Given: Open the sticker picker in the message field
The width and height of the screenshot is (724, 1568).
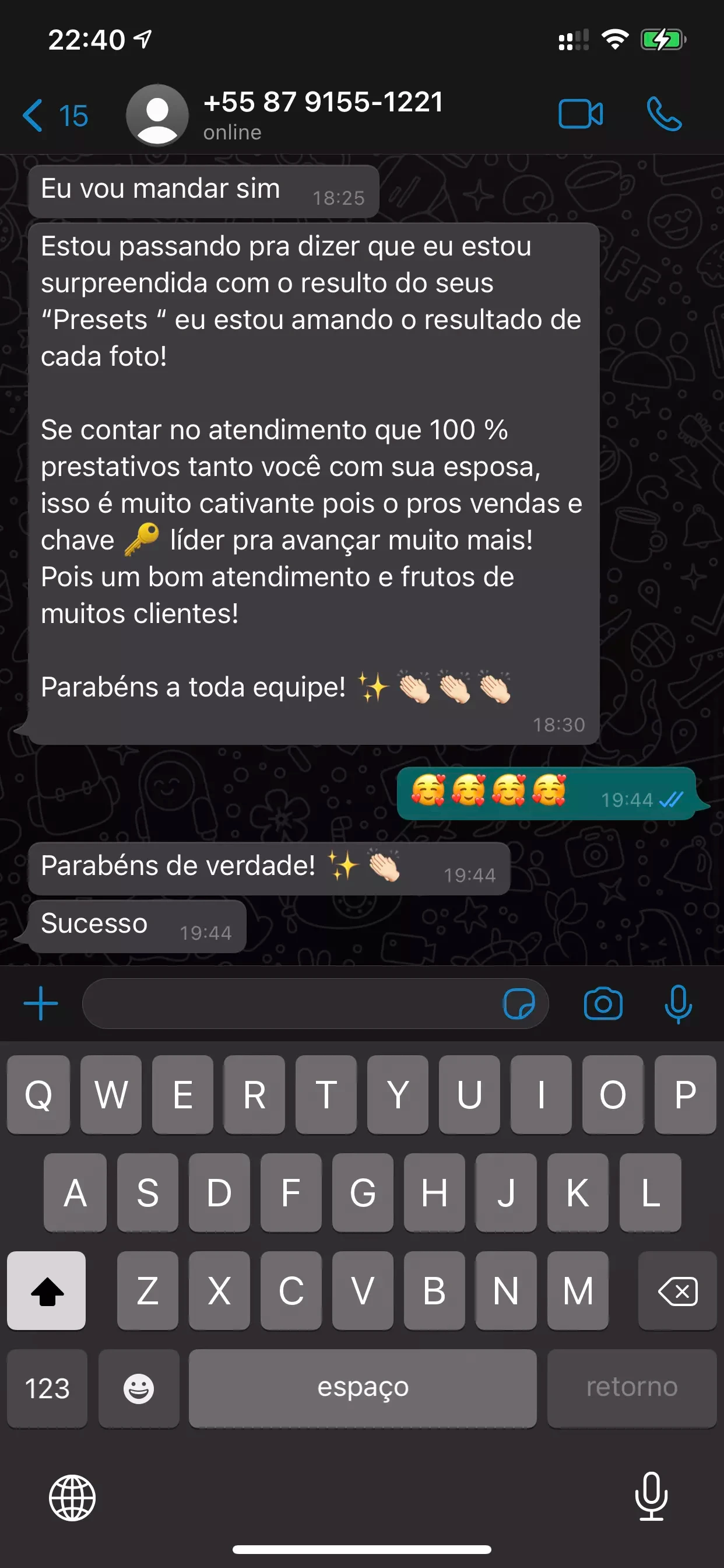Looking at the screenshot, I should (x=519, y=1003).
